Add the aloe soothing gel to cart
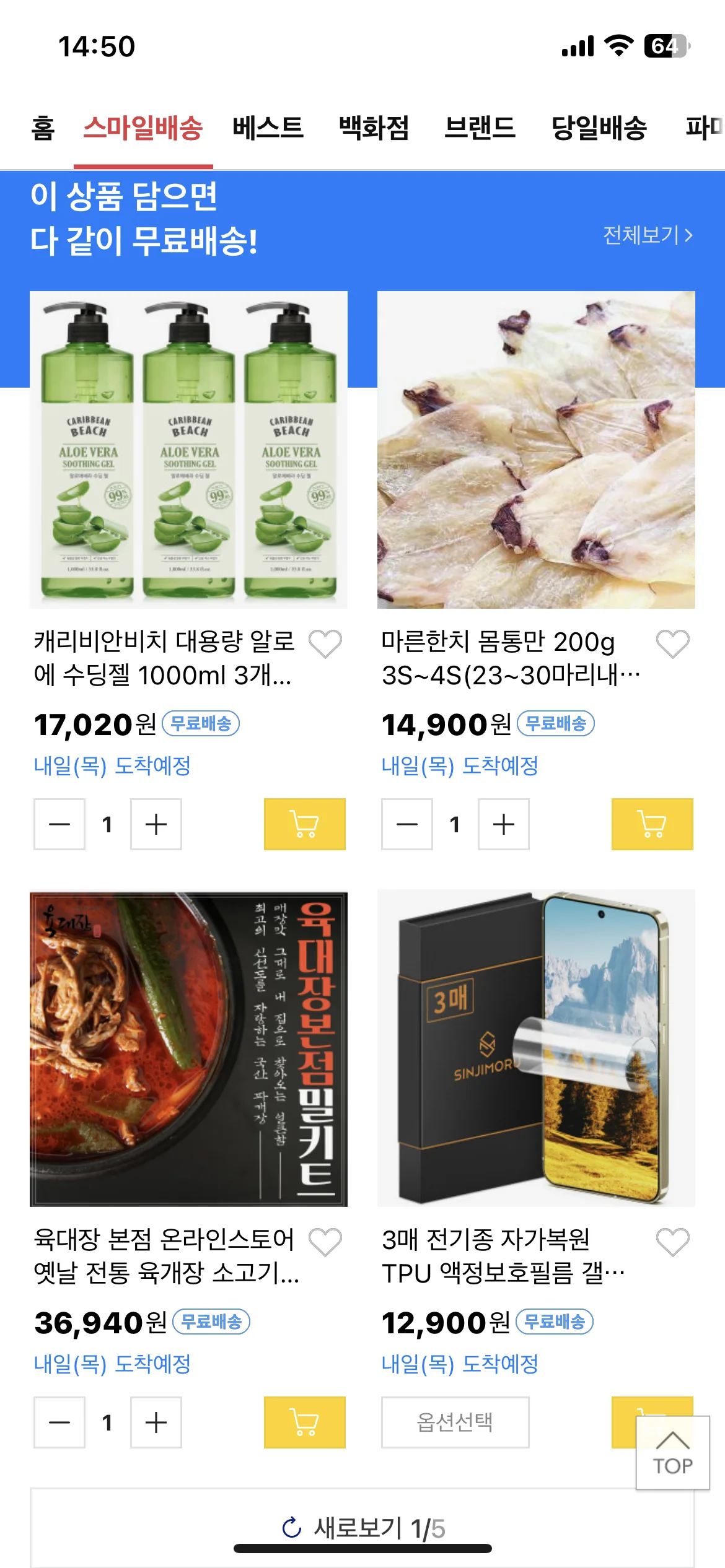This screenshot has height=1568, width=725. click(x=304, y=824)
